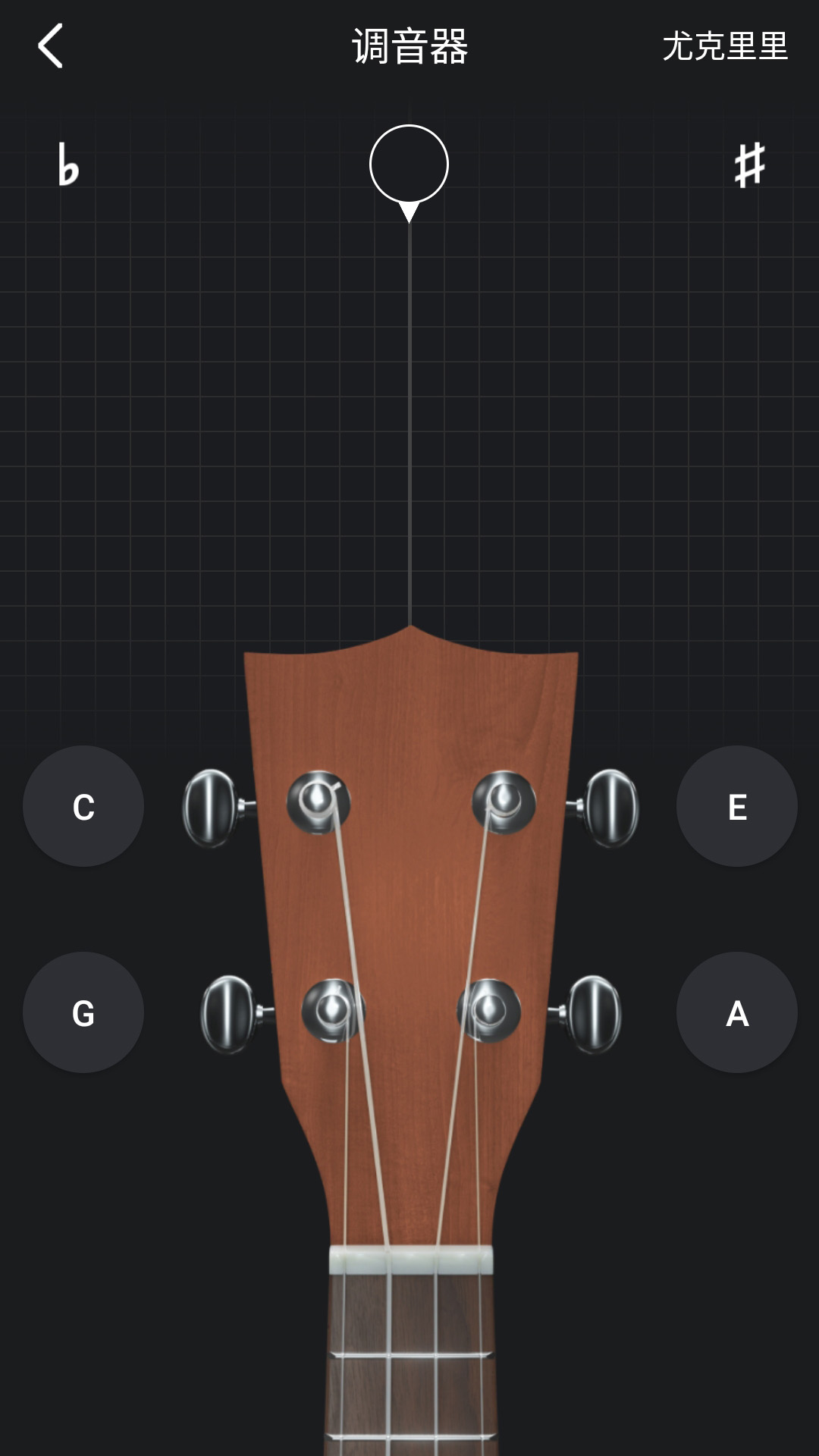Go back using the top-left arrow
This screenshot has height=1456, width=819.
(x=50, y=46)
